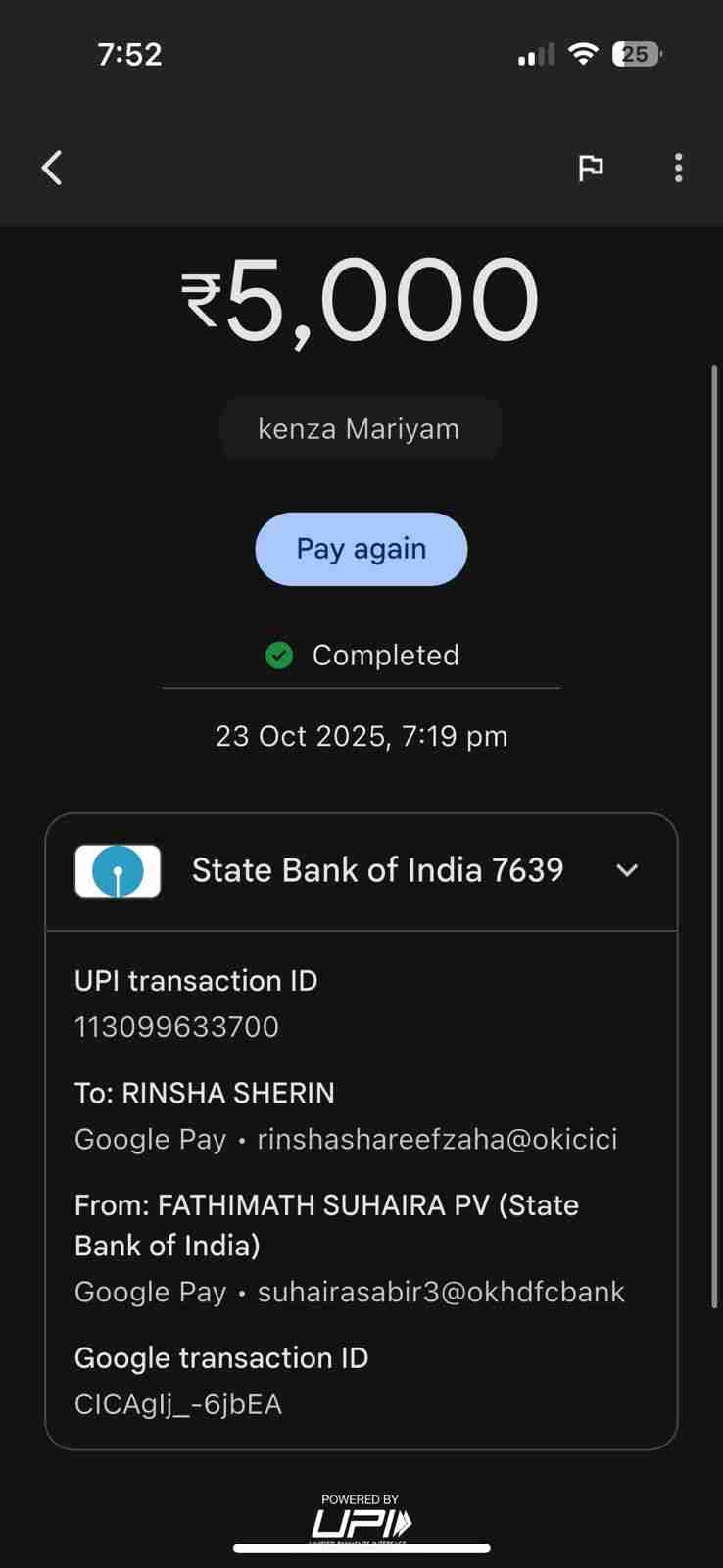The image size is (723, 1568).
Task: Report this transaction with the flag icon
Action: coord(590,168)
